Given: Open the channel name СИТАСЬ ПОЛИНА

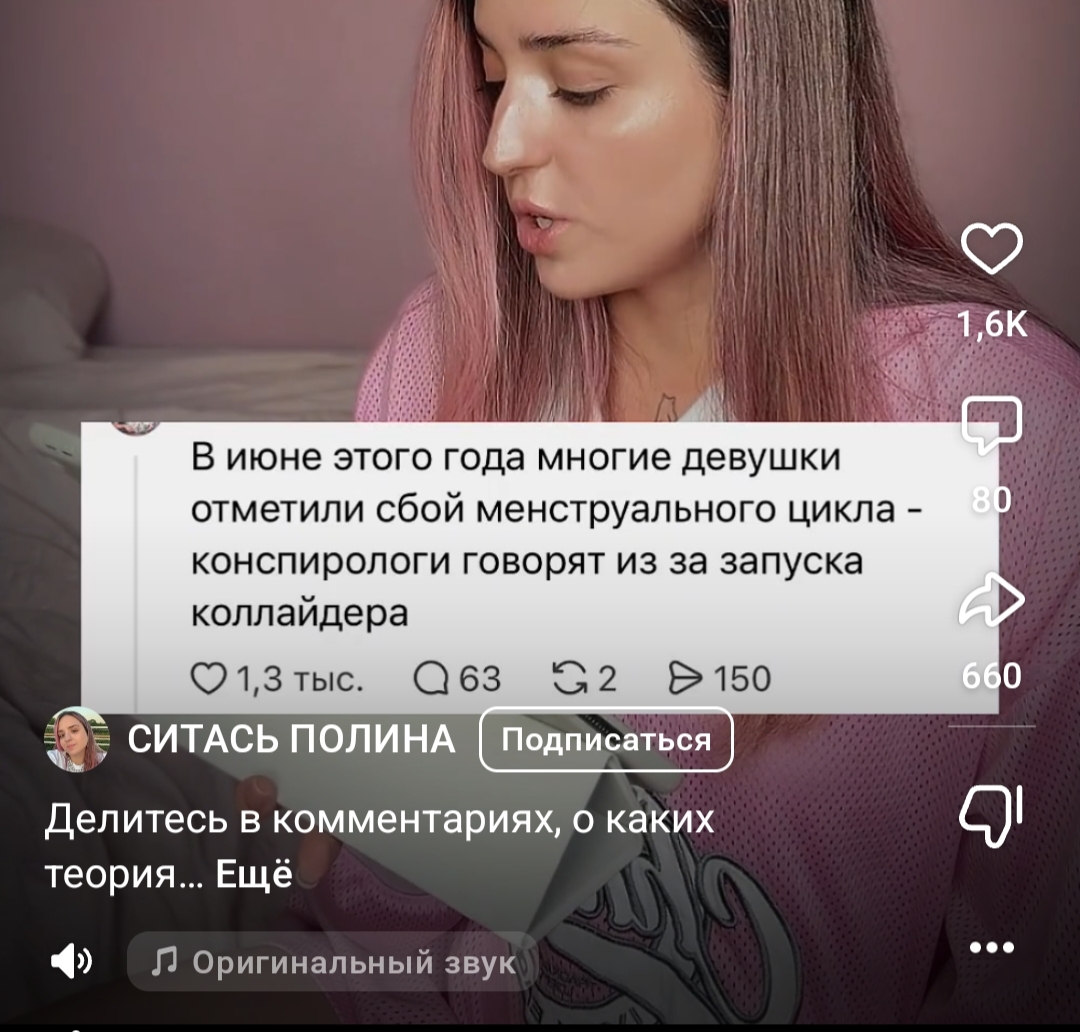Looking at the screenshot, I should click(291, 739).
